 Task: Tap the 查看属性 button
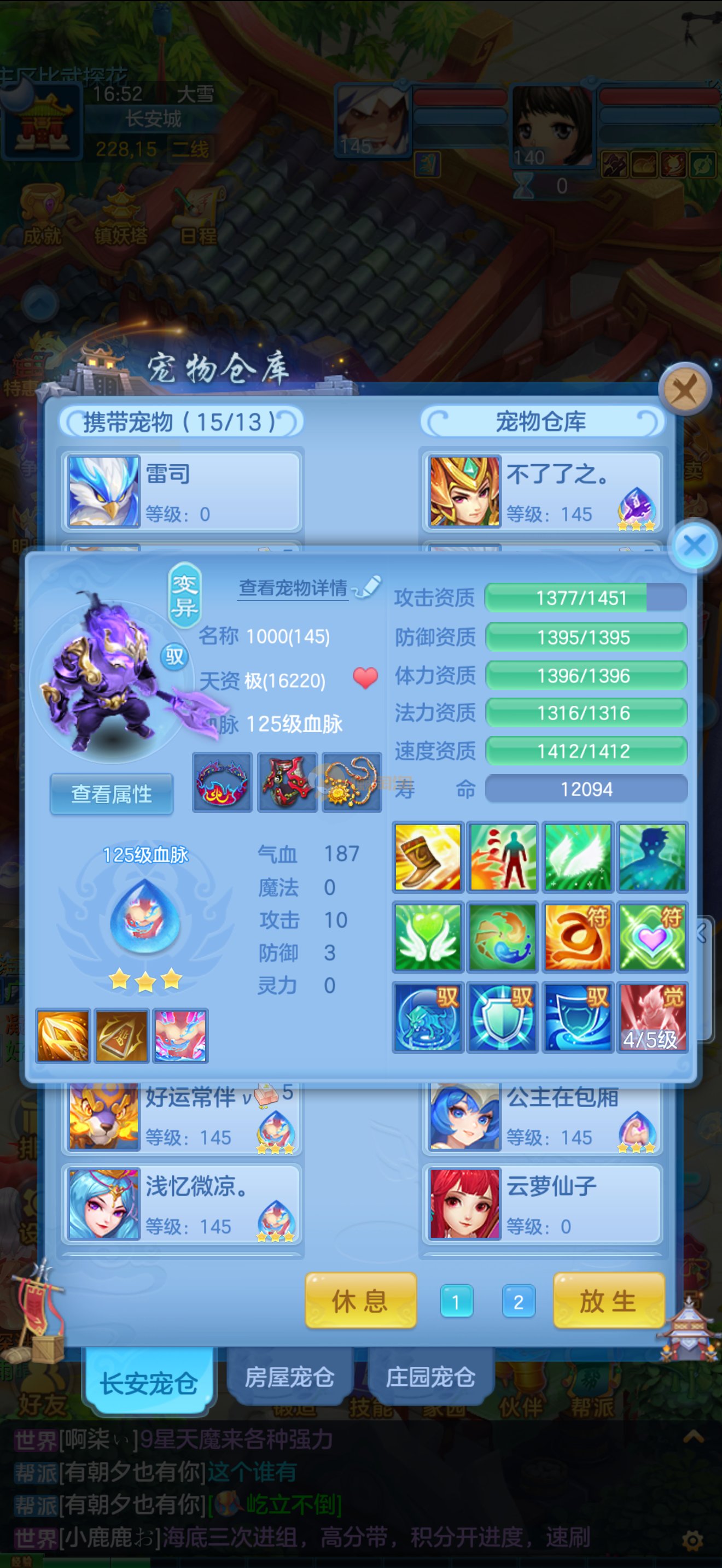112,794
